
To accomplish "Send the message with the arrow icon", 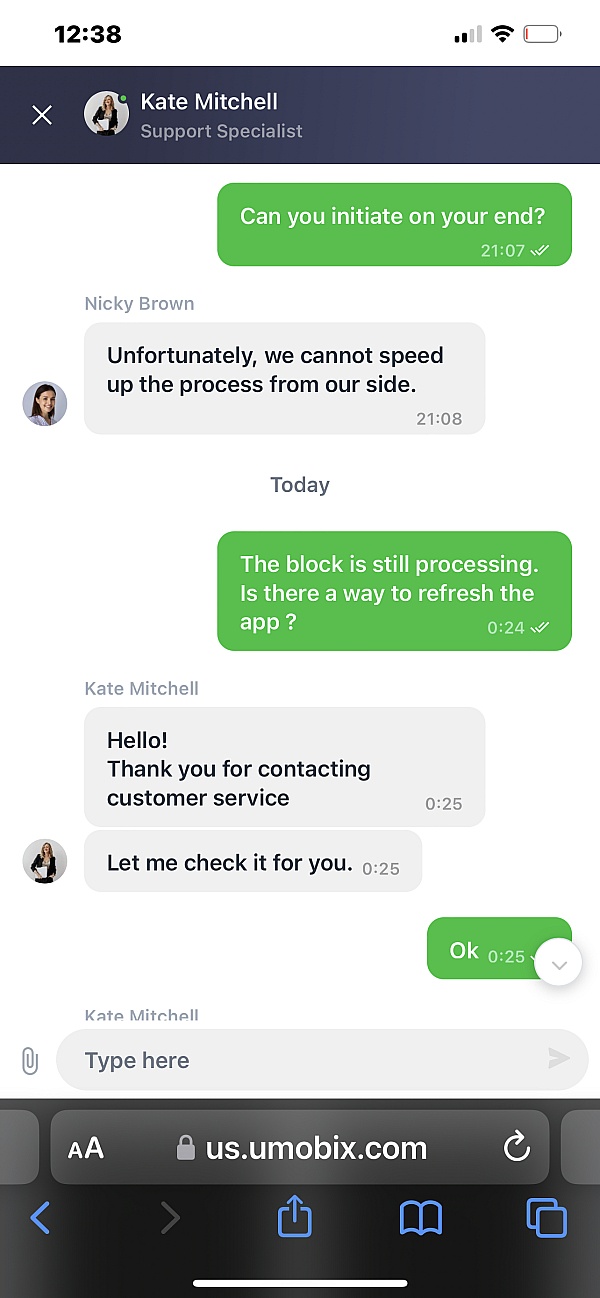I will 558,1059.
